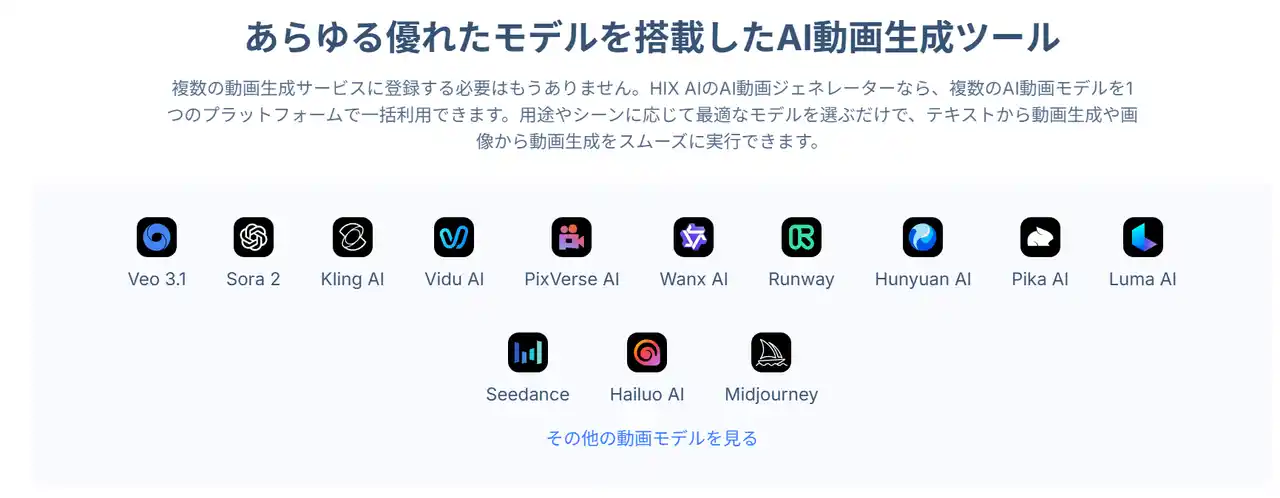Open Wanx AI model
The width and height of the screenshot is (1280, 498).
point(693,238)
